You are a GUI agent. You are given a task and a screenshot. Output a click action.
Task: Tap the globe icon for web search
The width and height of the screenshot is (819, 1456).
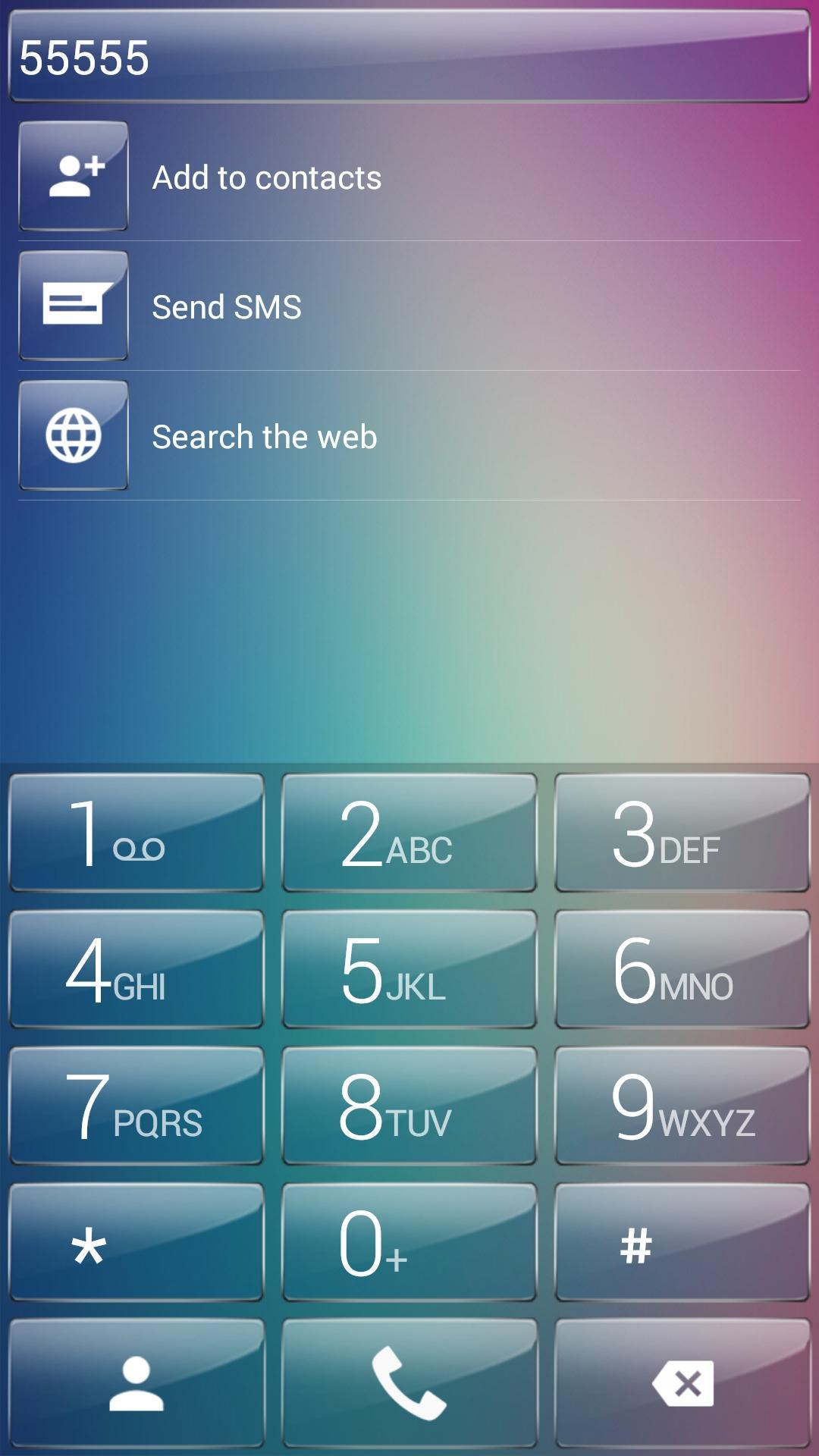tap(73, 435)
